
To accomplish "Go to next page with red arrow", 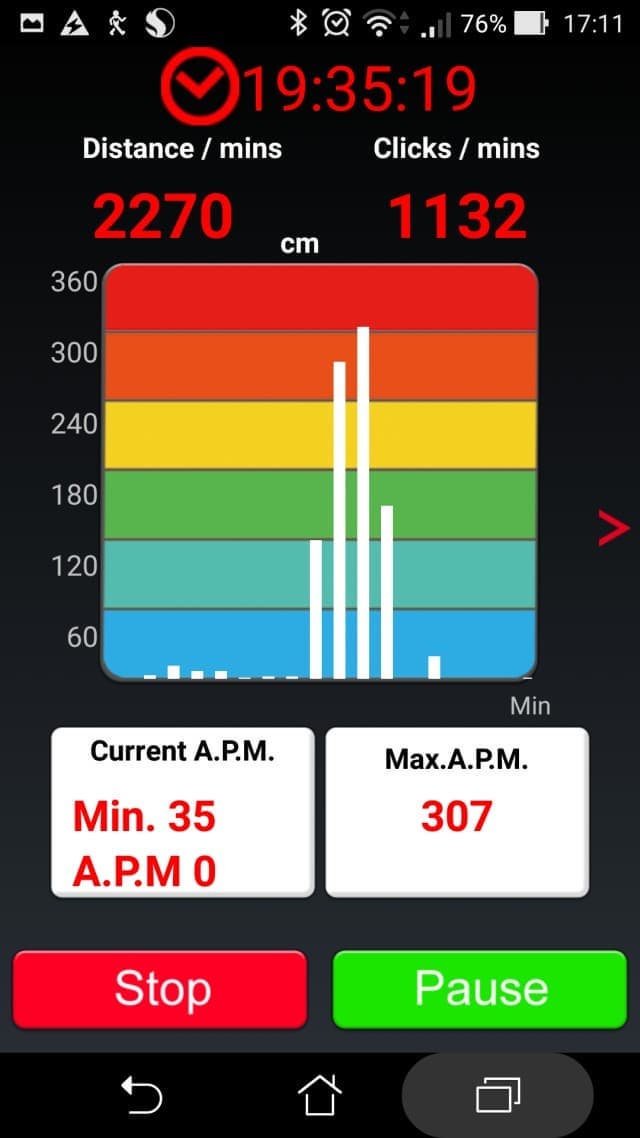I will pos(612,528).
